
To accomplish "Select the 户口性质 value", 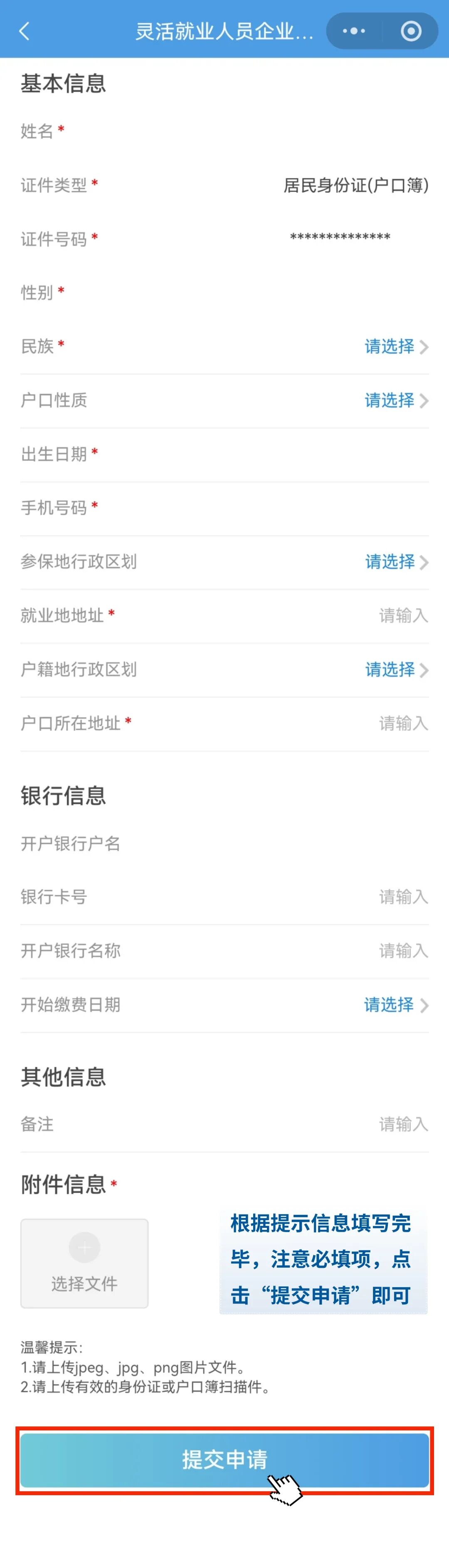I will click(x=395, y=400).
